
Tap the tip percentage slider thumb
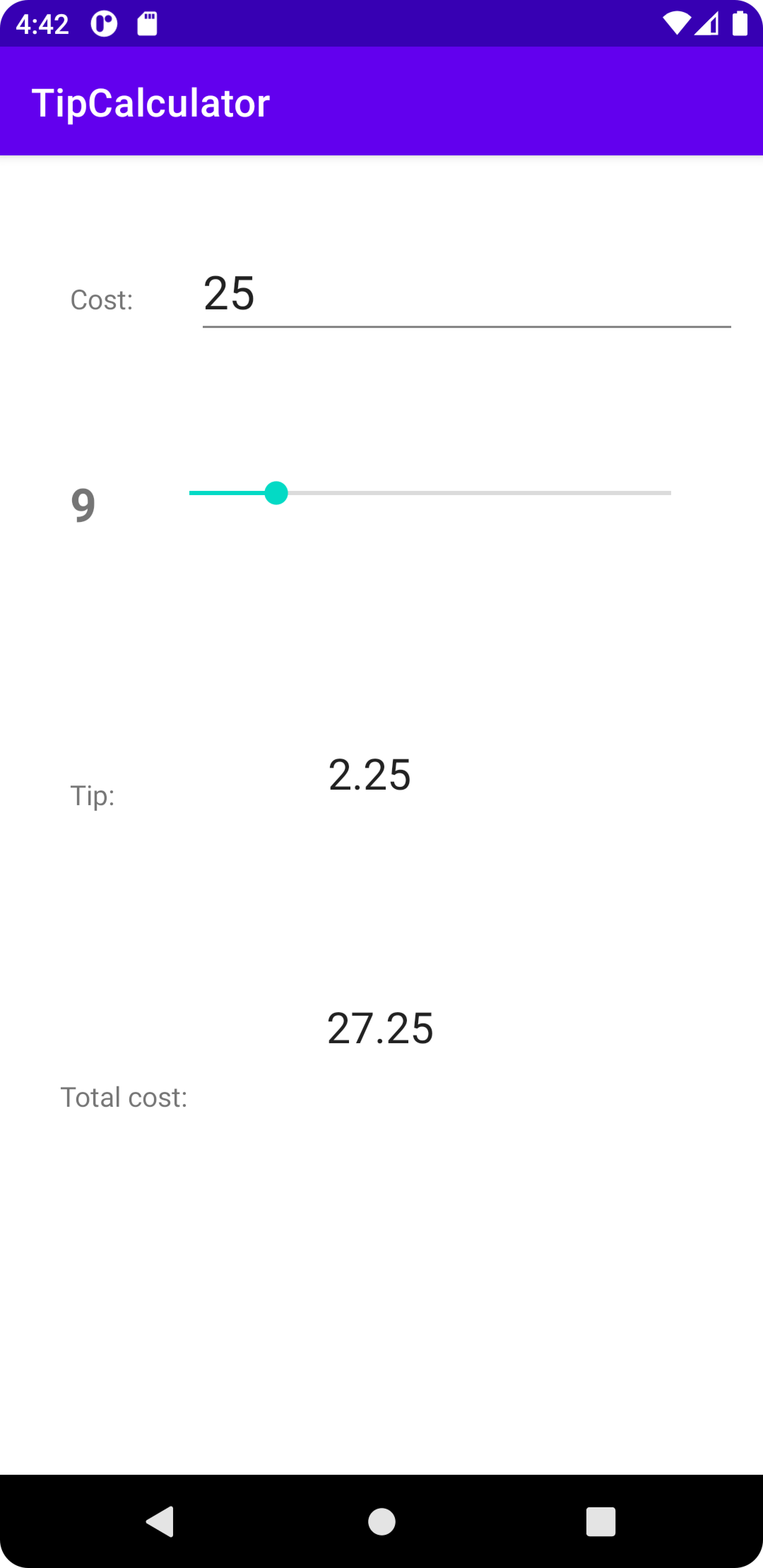coord(277,493)
